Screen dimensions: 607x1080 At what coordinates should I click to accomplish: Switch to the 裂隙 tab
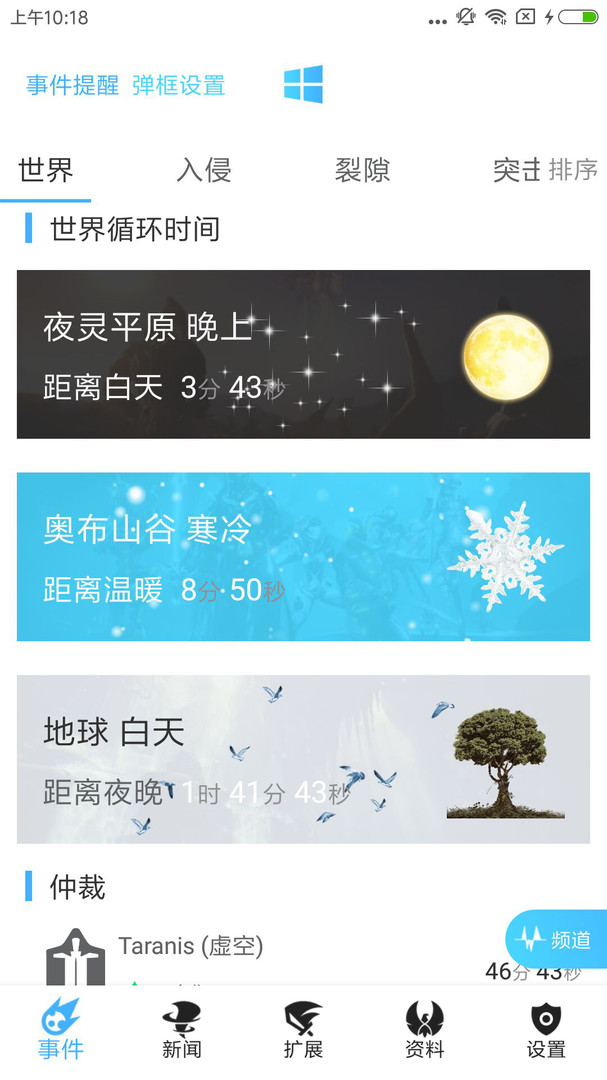(362, 171)
